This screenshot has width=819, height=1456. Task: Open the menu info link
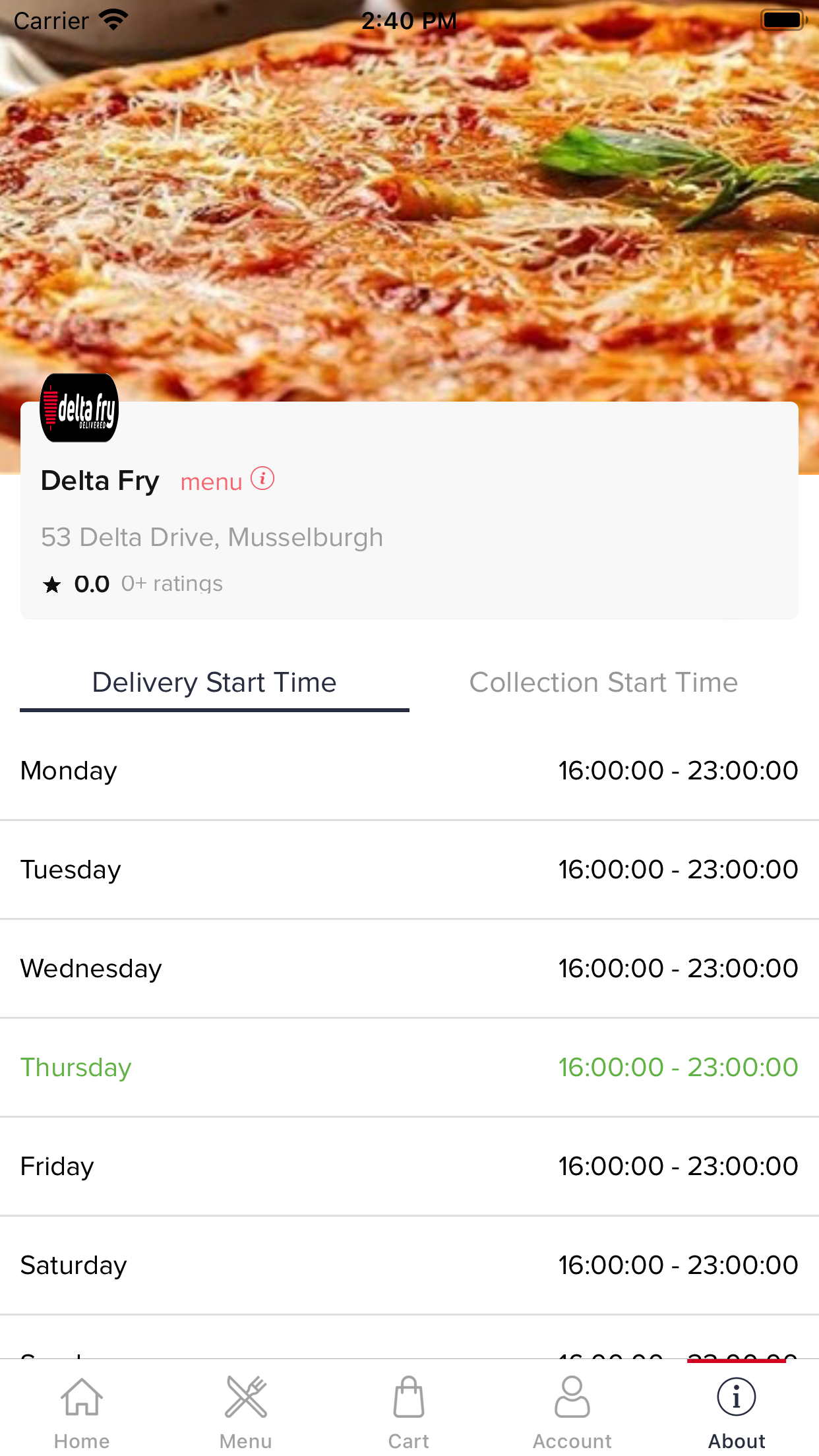(x=227, y=481)
